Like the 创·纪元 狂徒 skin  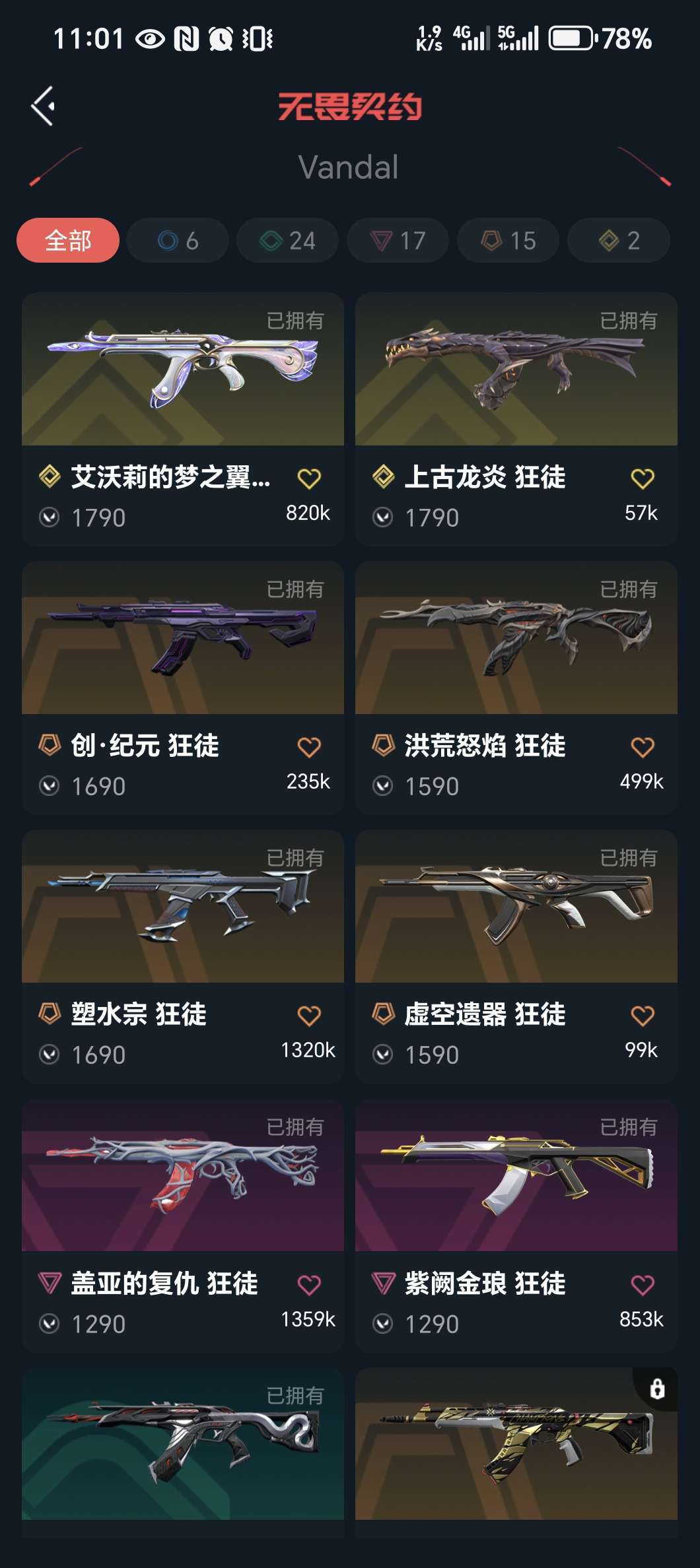309,747
